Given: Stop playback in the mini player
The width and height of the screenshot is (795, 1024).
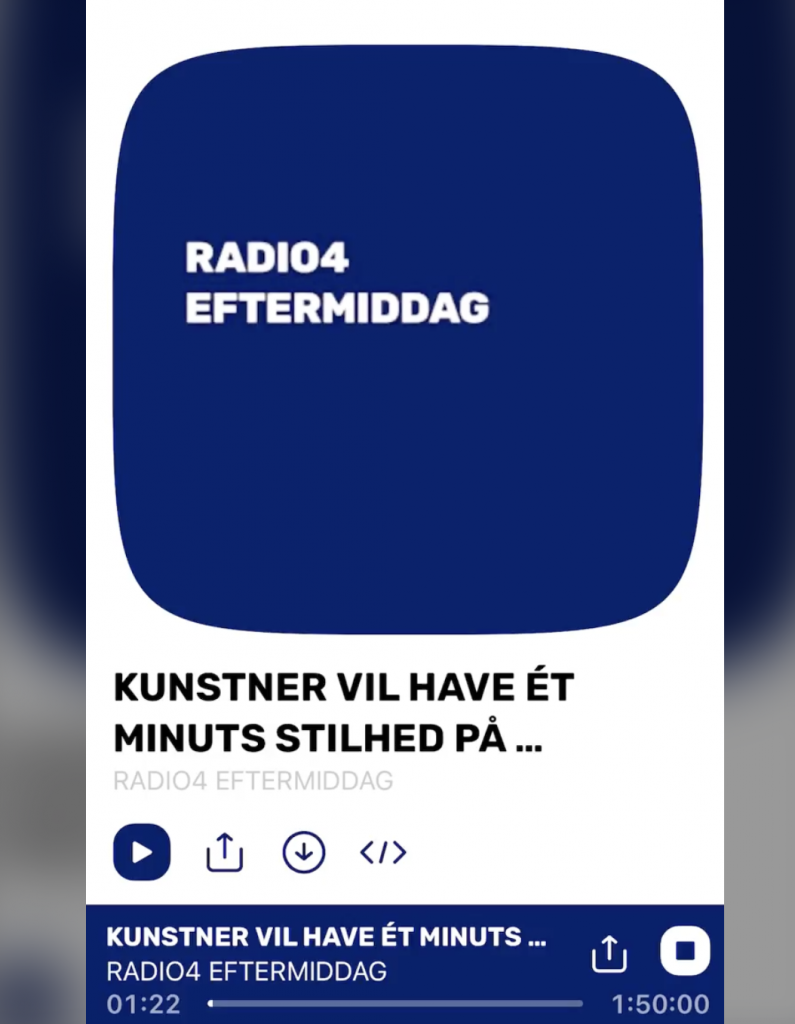Looking at the screenshot, I should [x=685, y=951].
